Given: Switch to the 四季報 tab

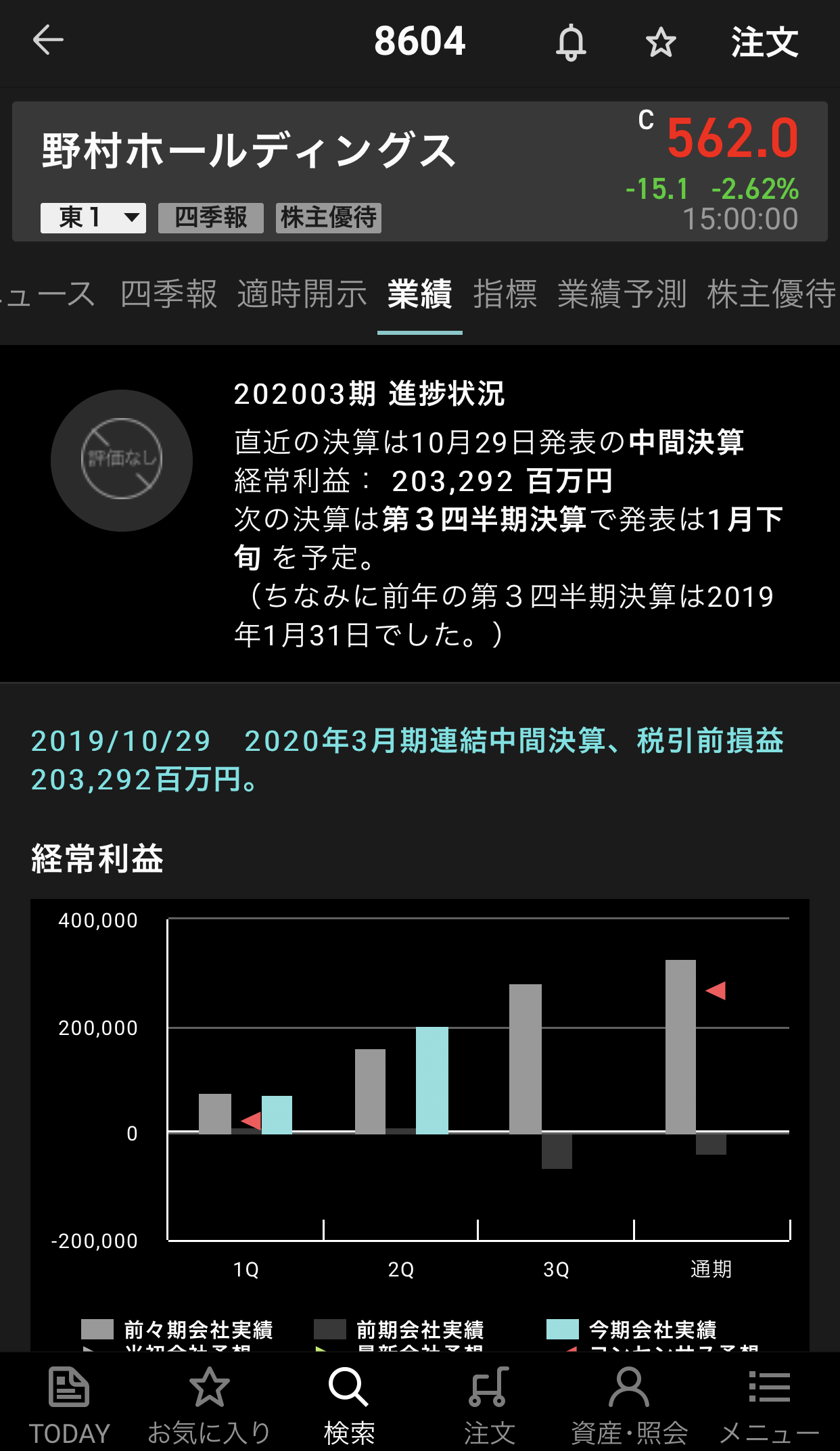Looking at the screenshot, I should click(x=168, y=294).
